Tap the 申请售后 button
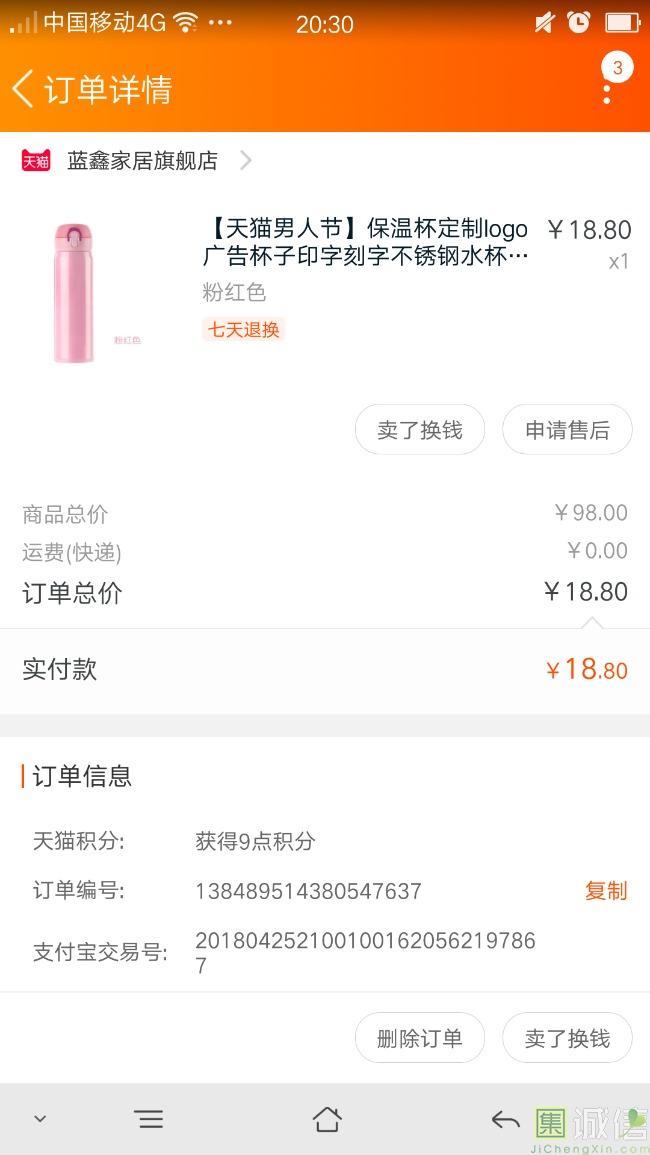This screenshot has width=650, height=1155. pos(567,430)
